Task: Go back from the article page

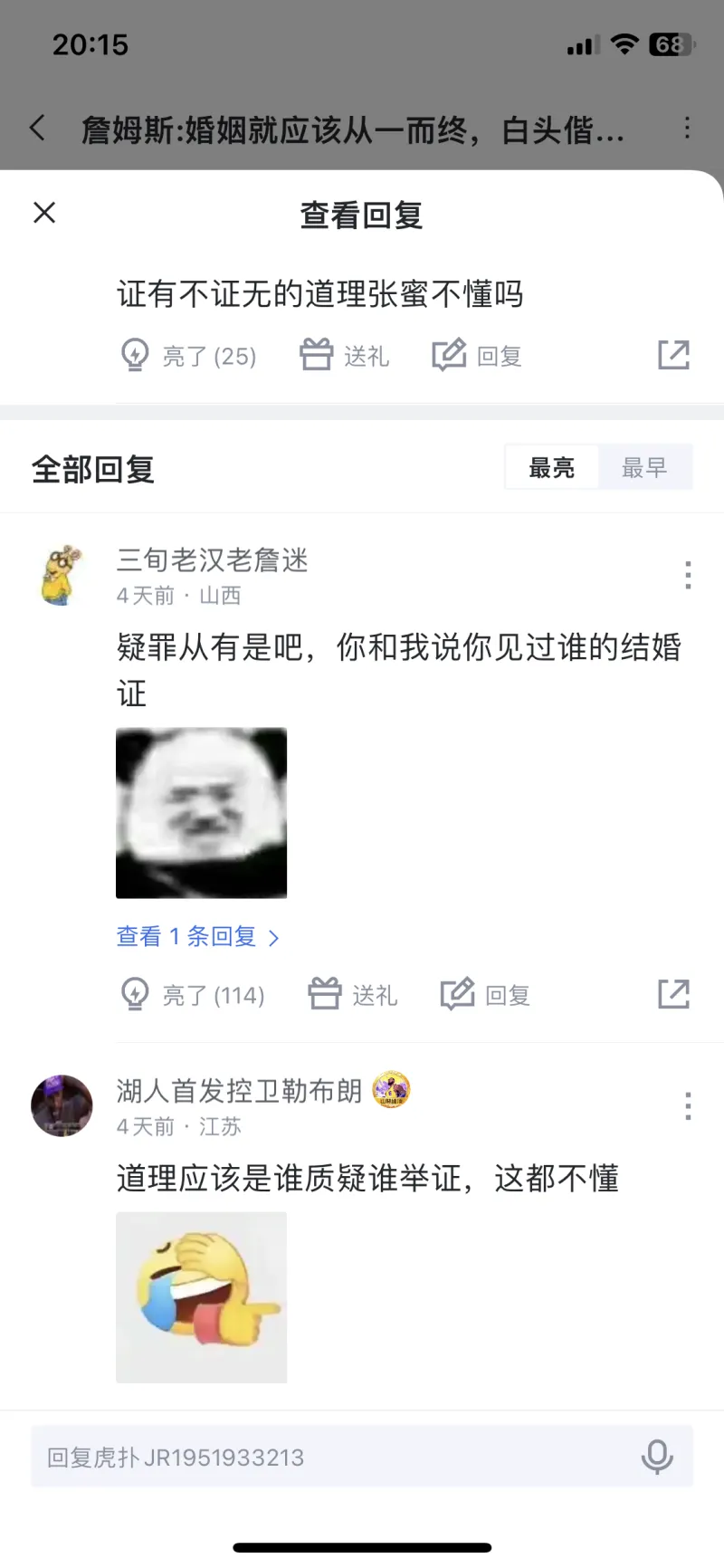Action: 37,128
